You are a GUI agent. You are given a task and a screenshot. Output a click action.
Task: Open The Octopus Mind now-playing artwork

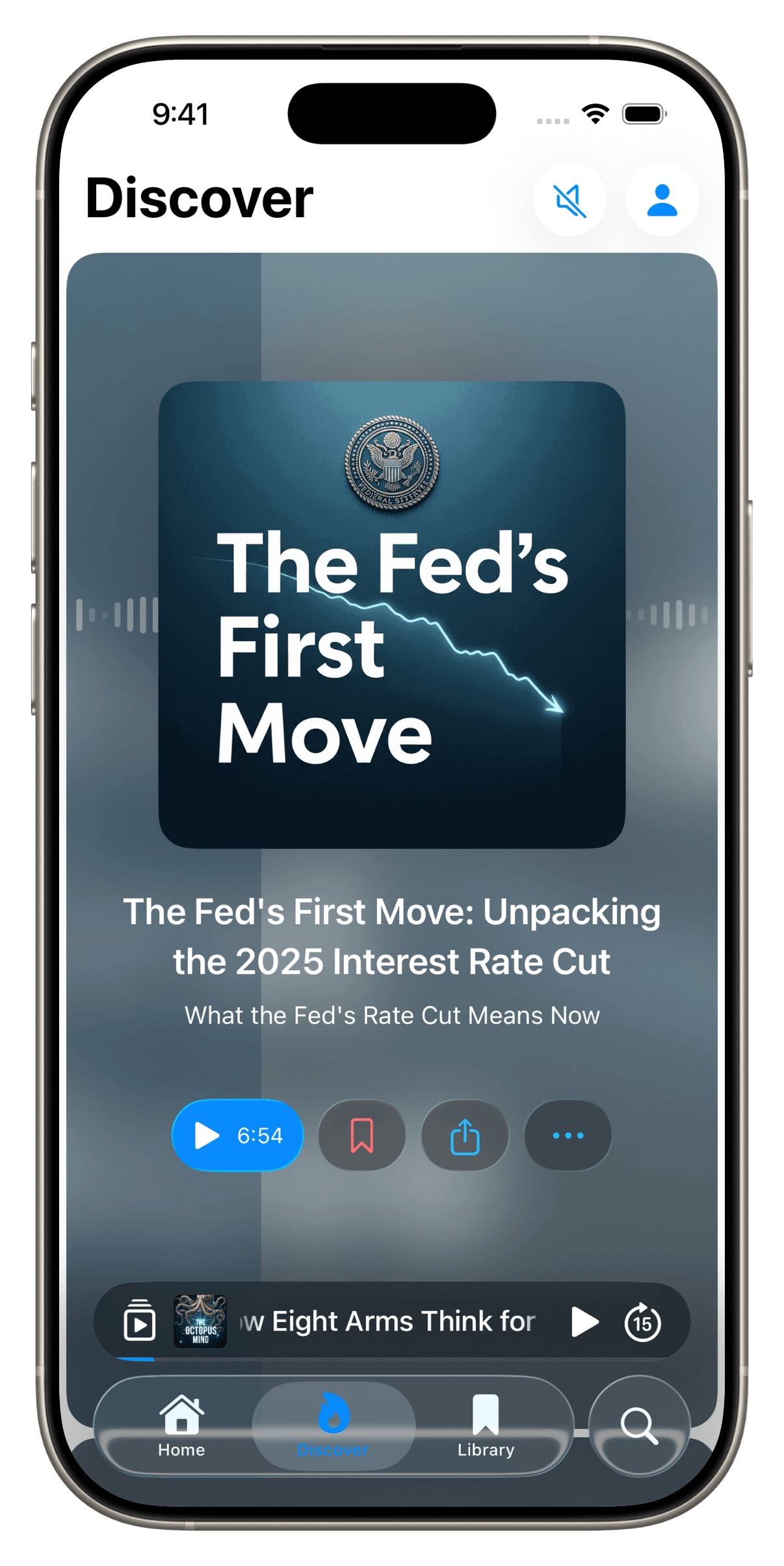[x=200, y=1321]
